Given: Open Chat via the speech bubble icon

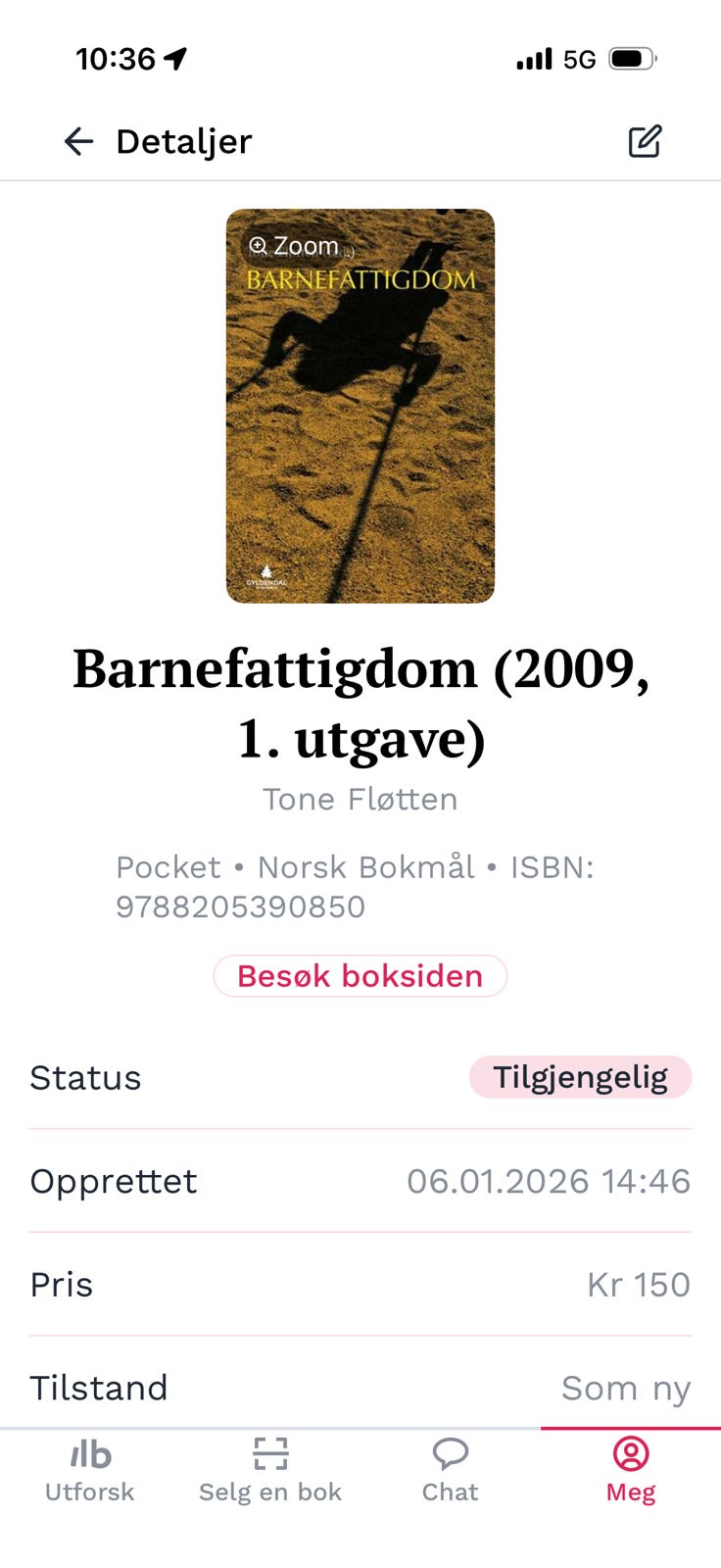Looking at the screenshot, I should point(450,1453).
